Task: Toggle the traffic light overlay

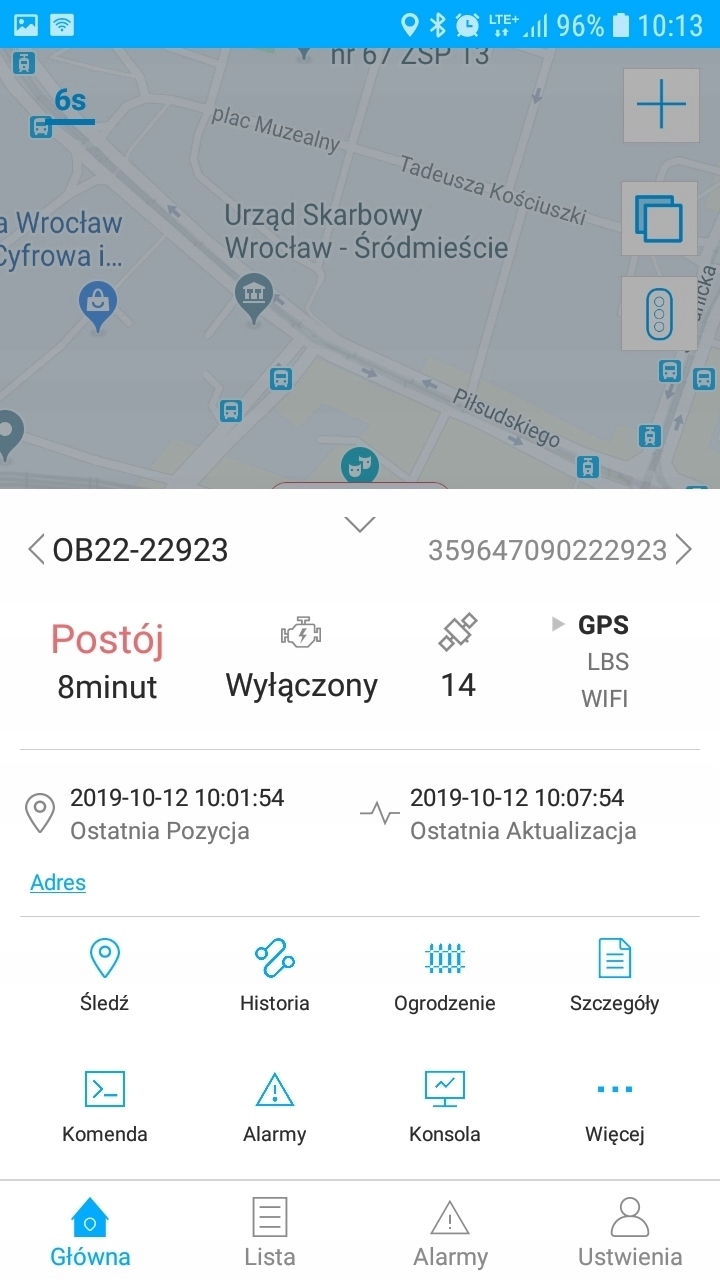Action: [x=660, y=313]
